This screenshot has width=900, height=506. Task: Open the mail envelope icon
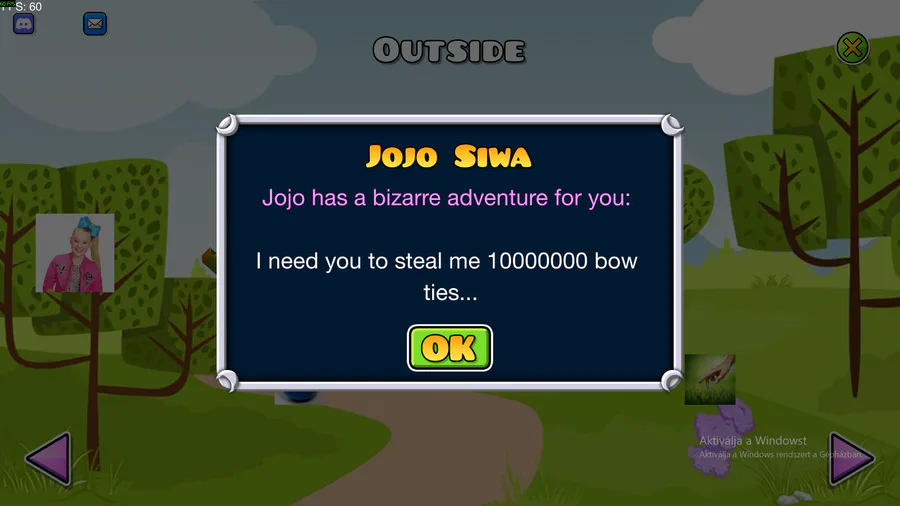click(x=95, y=24)
